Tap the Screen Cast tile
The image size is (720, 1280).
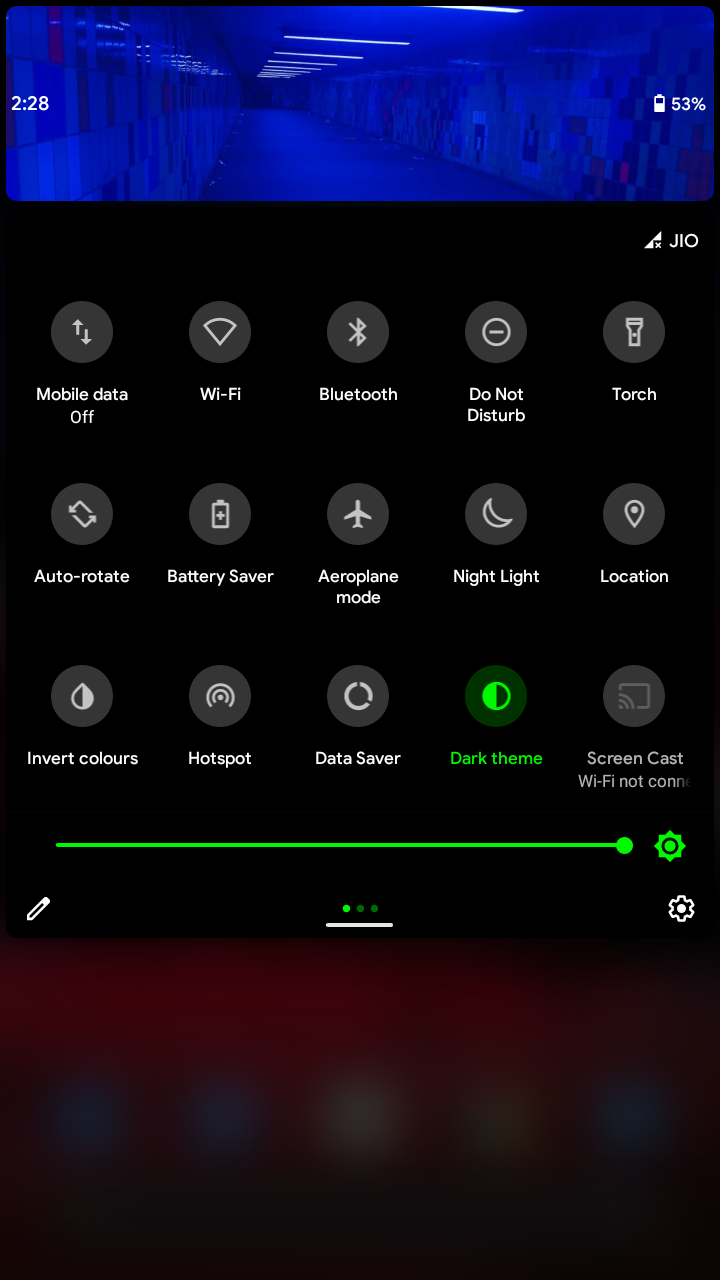[x=634, y=696]
